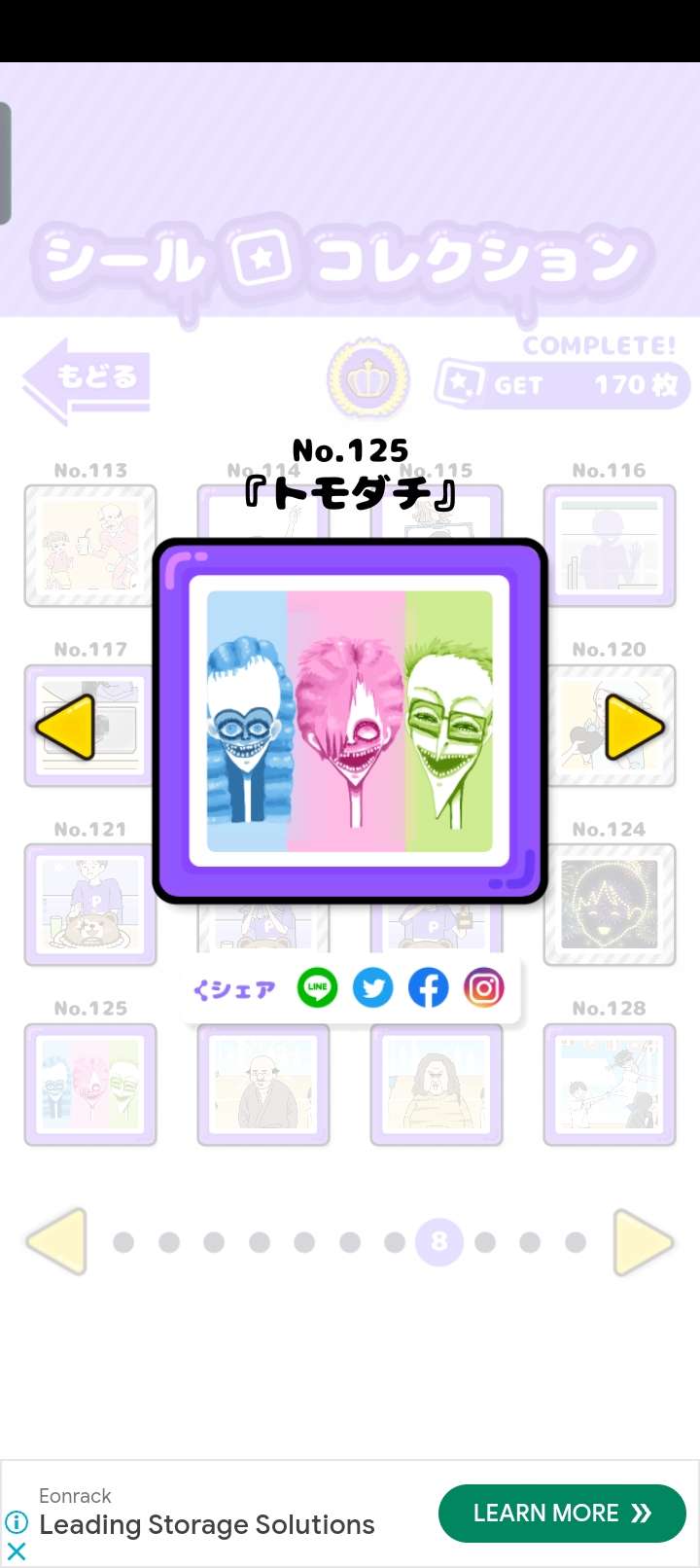Show the next sticker with the right arrow
Image resolution: width=700 pixels, height=1568 pixels.
635,727
